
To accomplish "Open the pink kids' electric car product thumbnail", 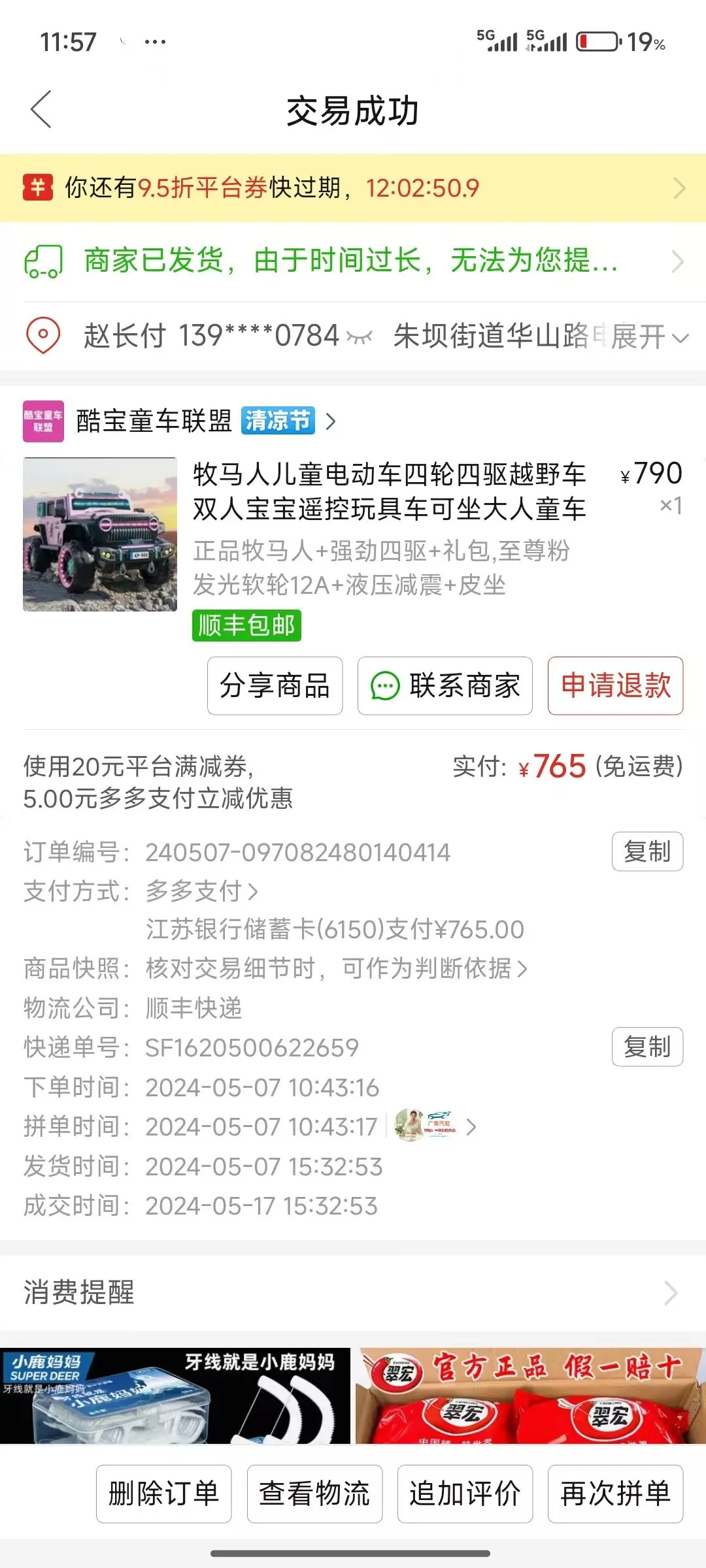I will pyautogui.click(x=100, y=534).
